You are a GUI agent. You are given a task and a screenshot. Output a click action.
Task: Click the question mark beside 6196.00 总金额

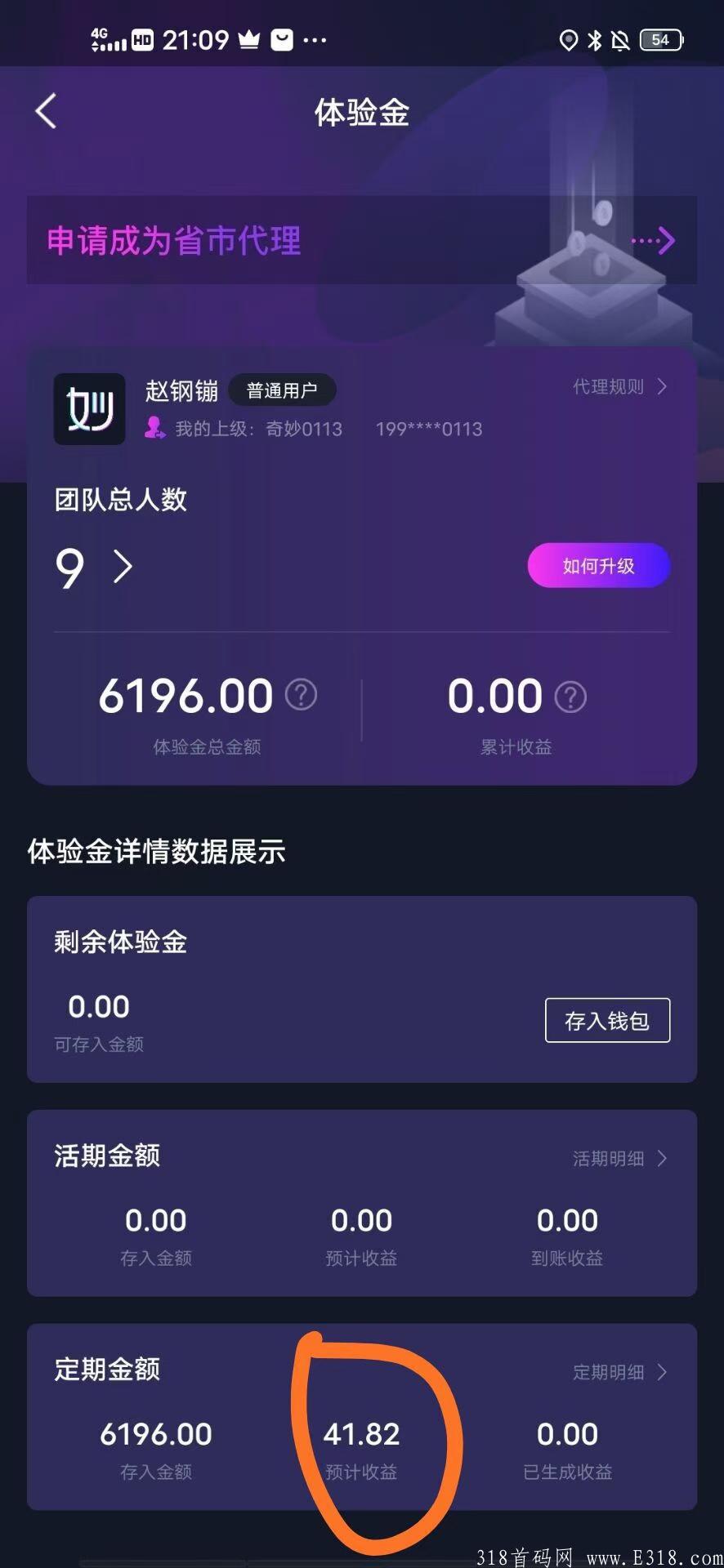(x=300, y=695)
